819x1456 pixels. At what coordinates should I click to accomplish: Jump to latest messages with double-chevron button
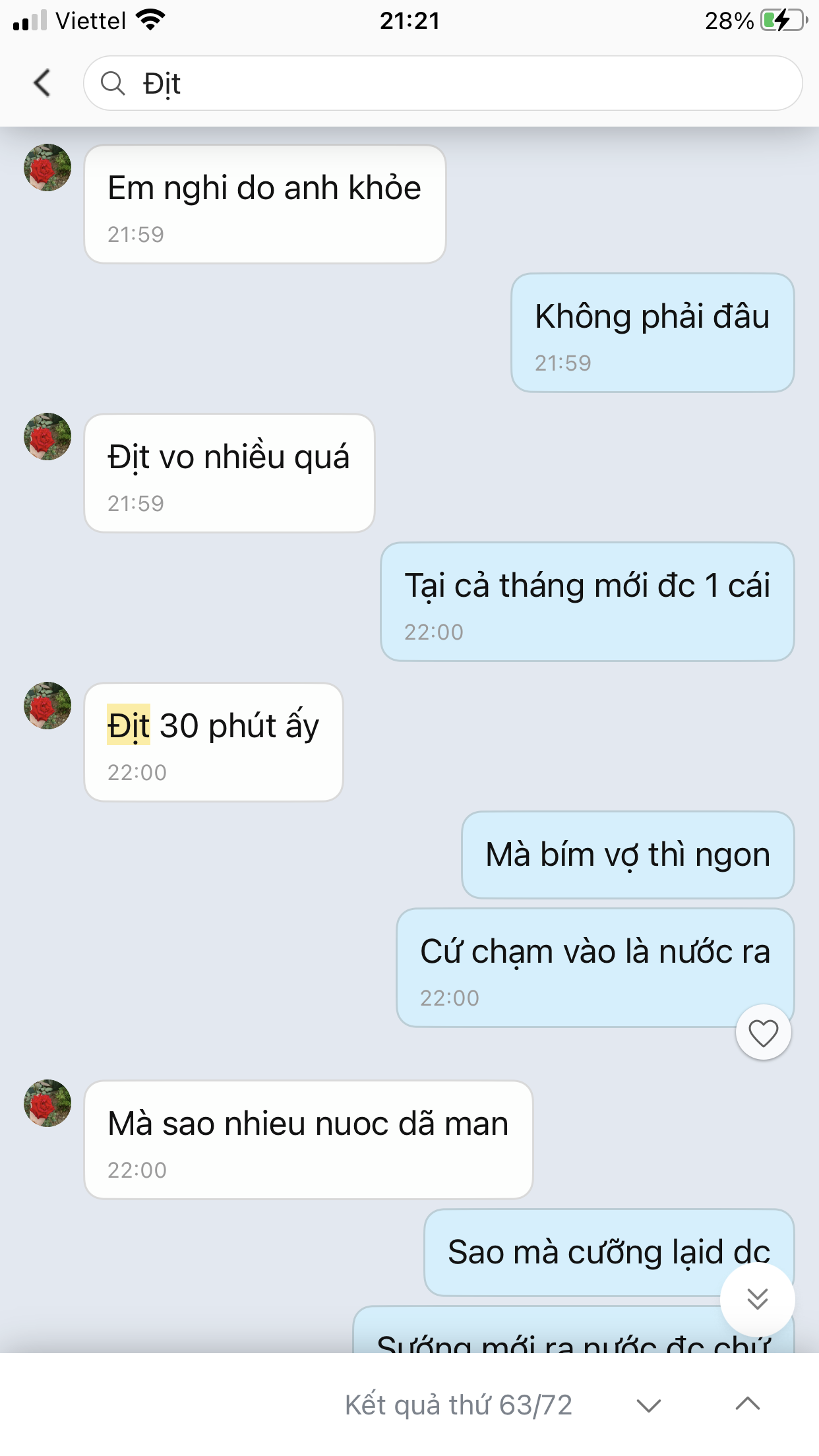click(757, 1299)
